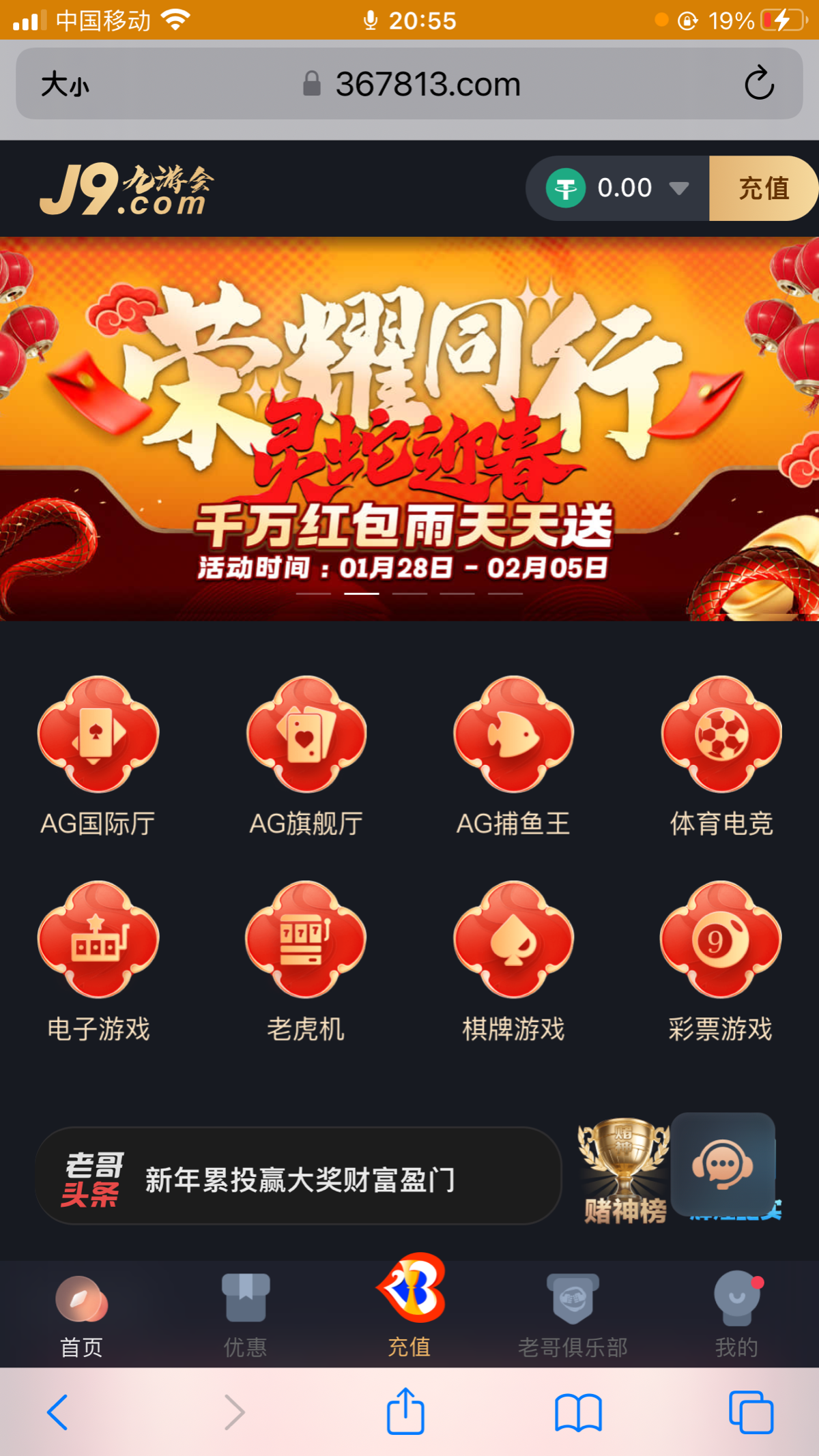Tap the 充值 button beside the balance
The height and width of the screenshot is (1456, 819).
click(763, 188)
